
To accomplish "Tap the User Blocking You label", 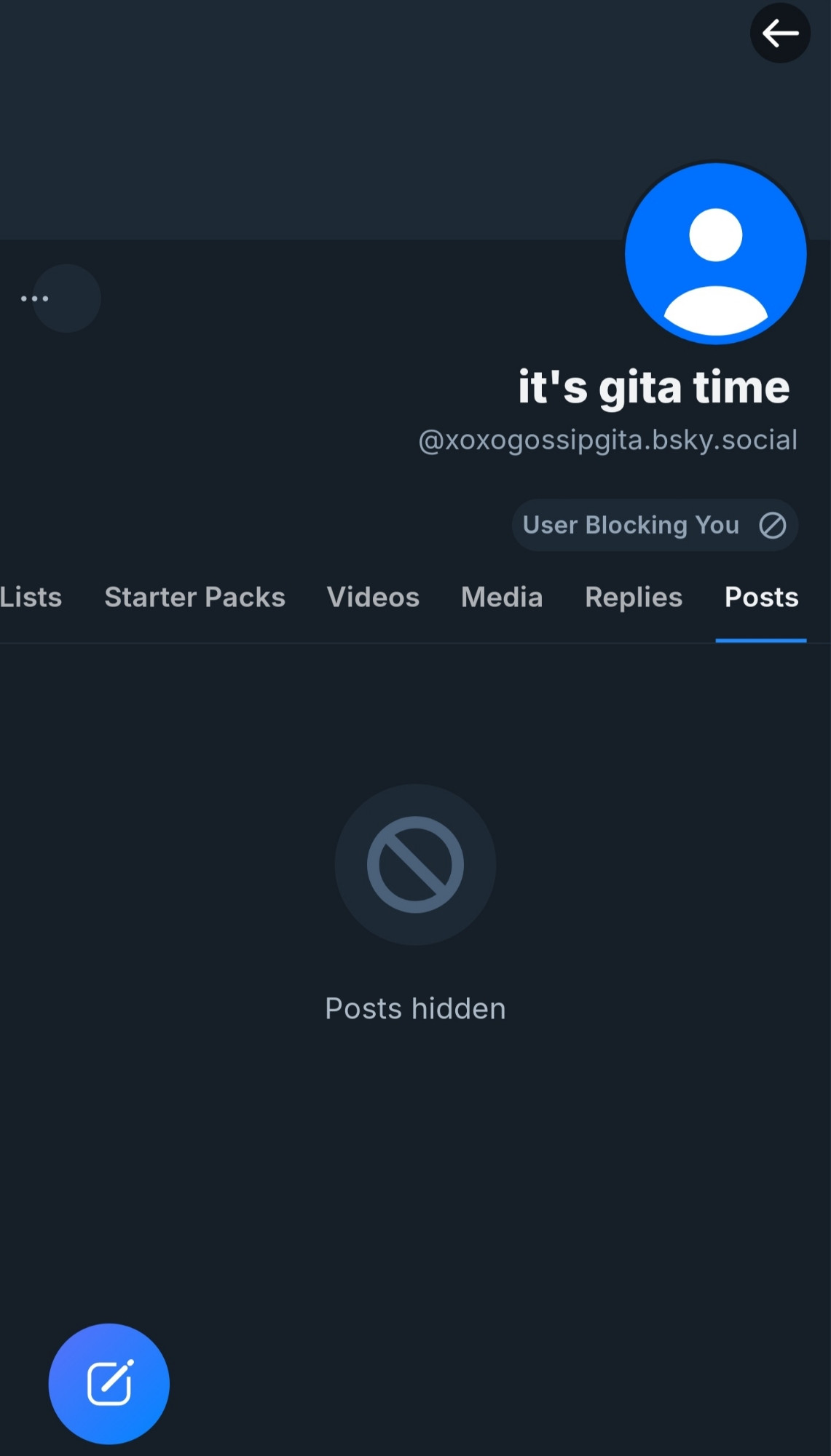I will 655,525.
